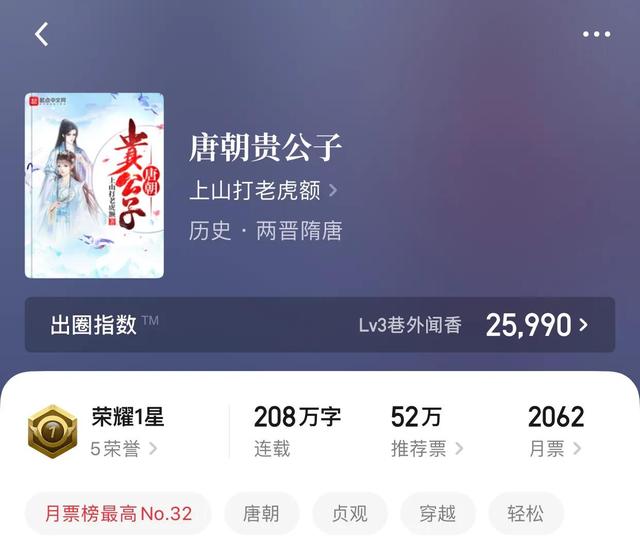Open the 出圈指数 25,990 bar
This screenshot has width=640, height=553.
319,324
